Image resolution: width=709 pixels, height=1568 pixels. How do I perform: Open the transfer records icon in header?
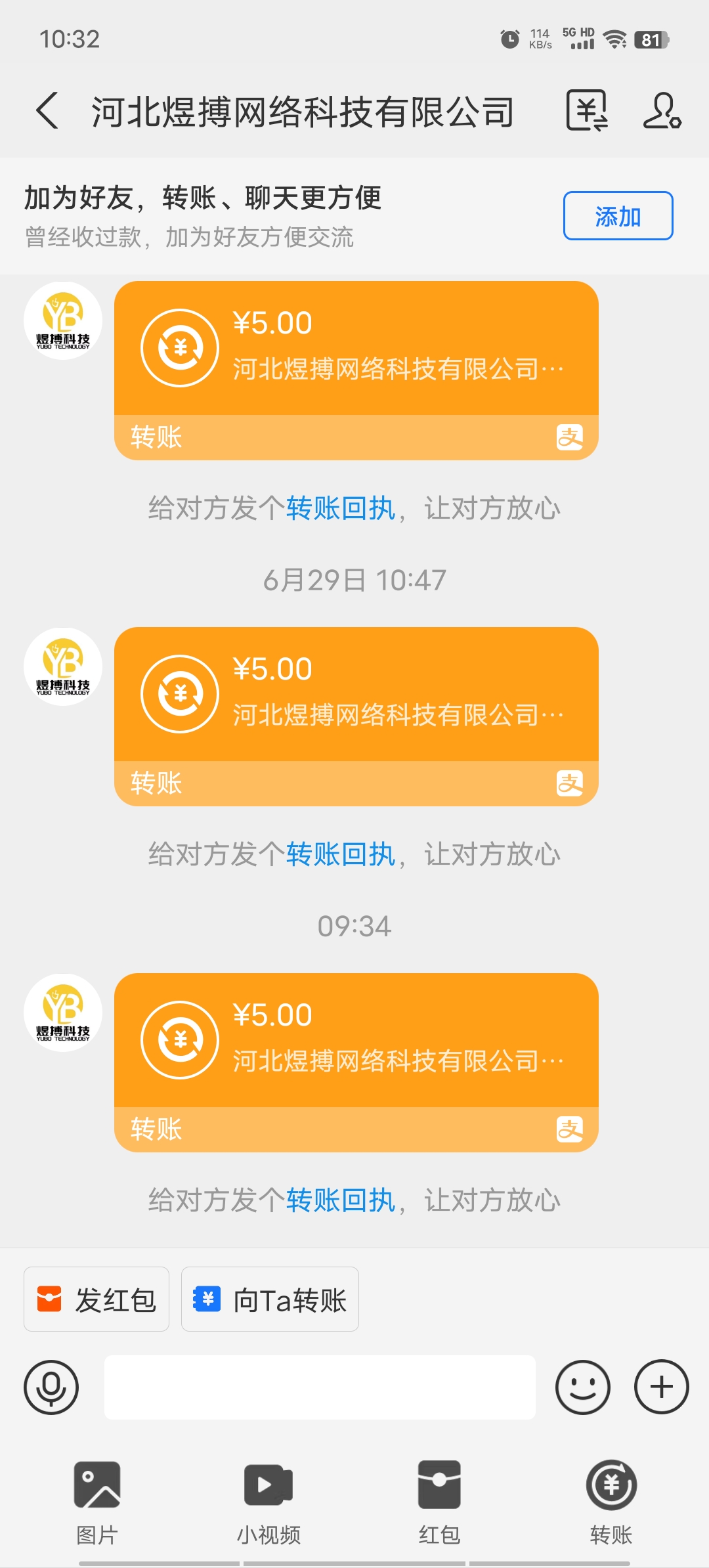tap(587, 110)
